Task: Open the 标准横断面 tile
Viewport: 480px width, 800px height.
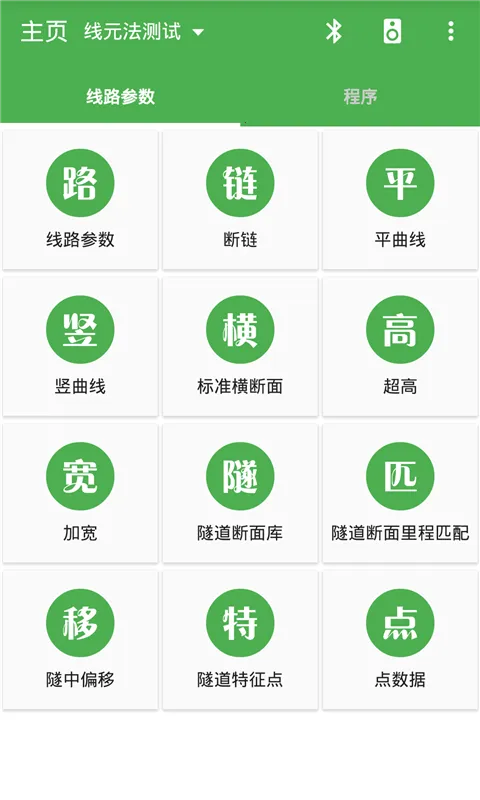Action: click(x=240, y=346)
